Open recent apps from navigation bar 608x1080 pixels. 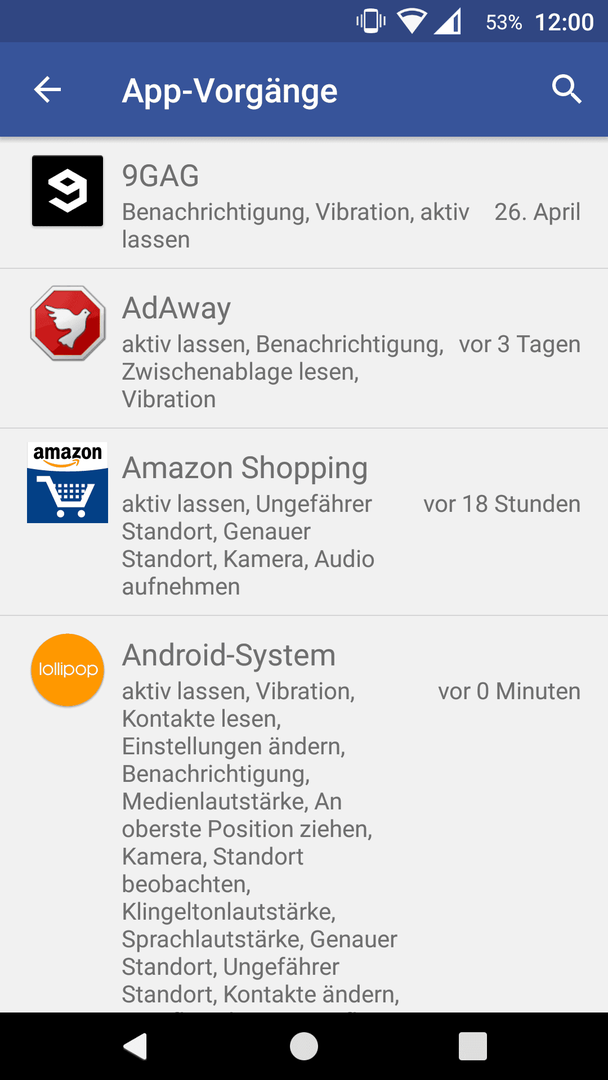click(x=473, y=1046)
